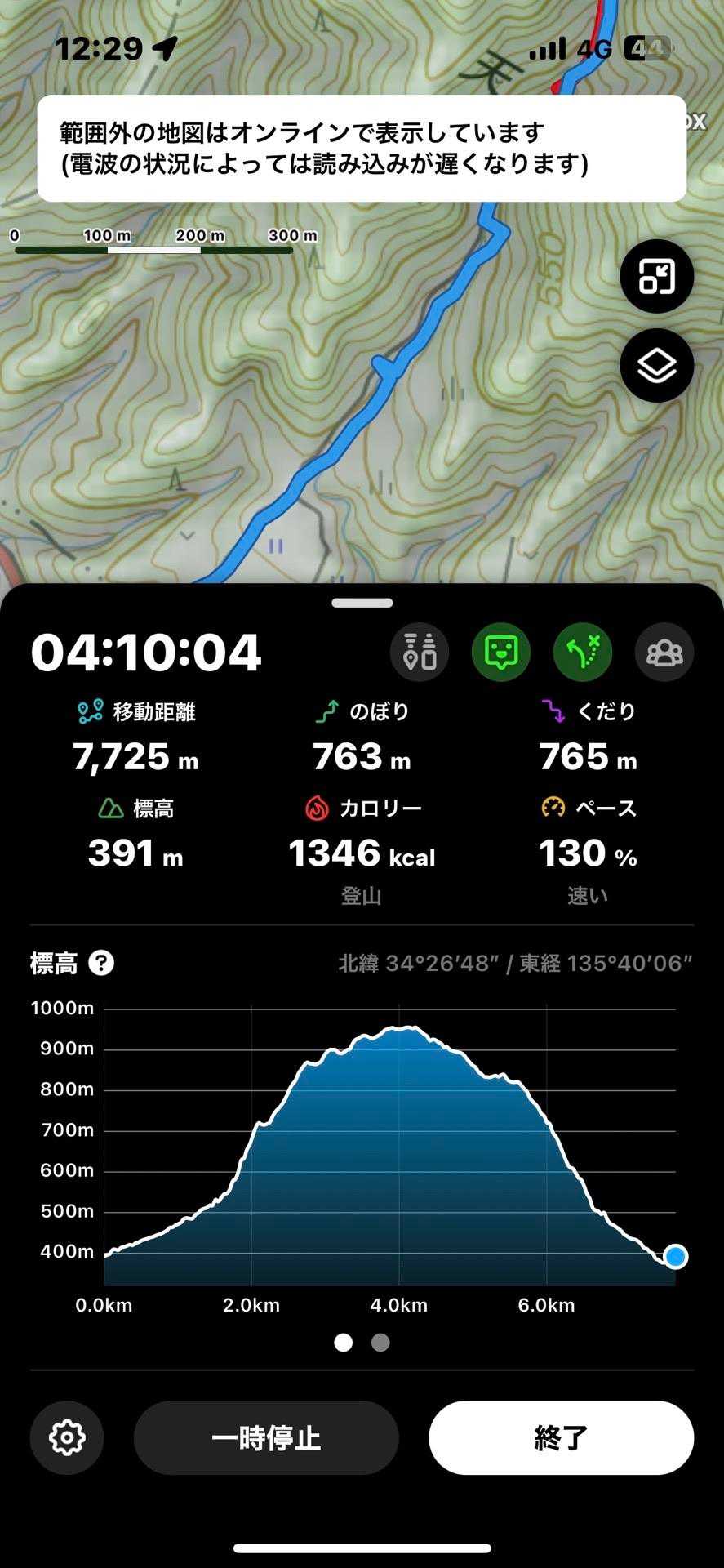Open activity settings gear

point(67,1437)
